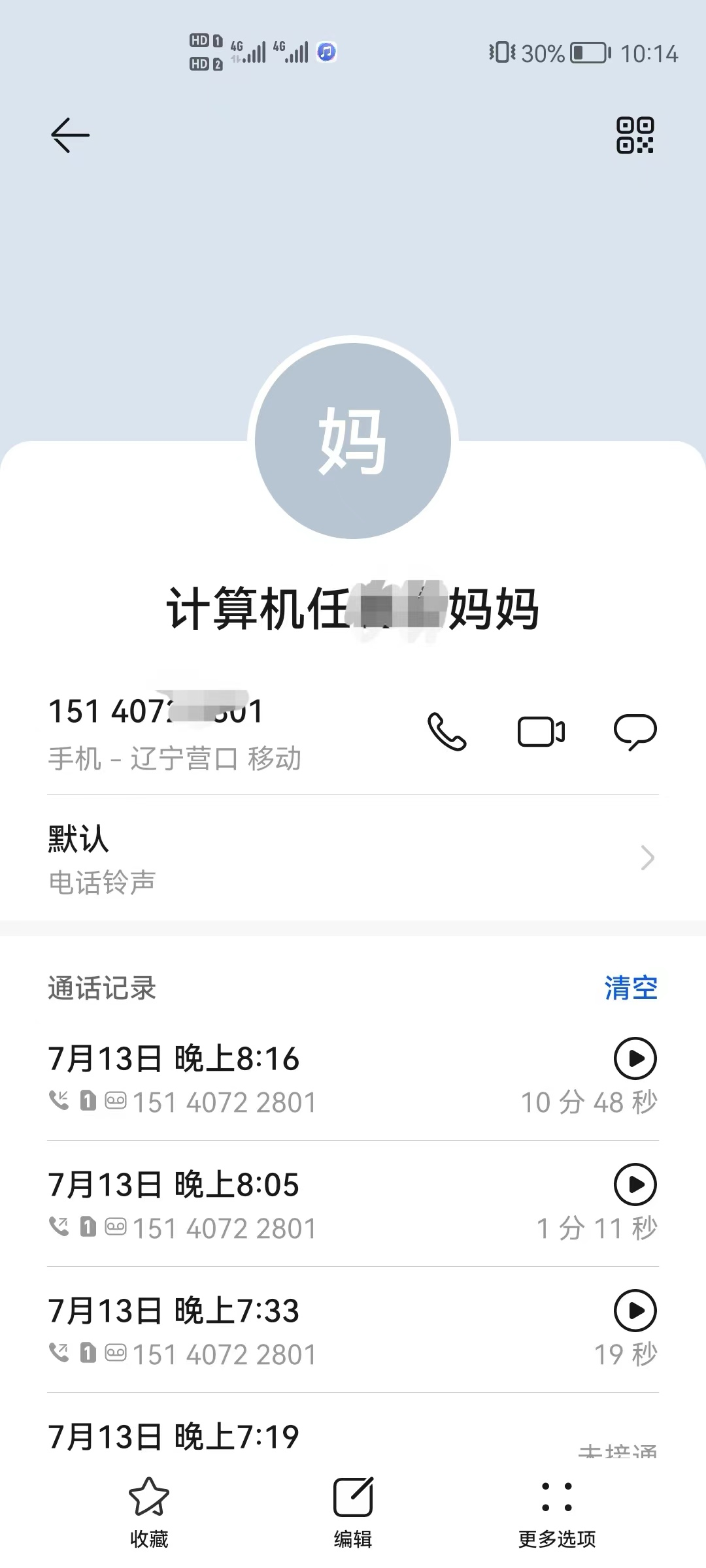Viewport: 706px width, 1568px height.
Task: Open the 7月13日 晚上7:33 call record
Action: [353, 1330]
